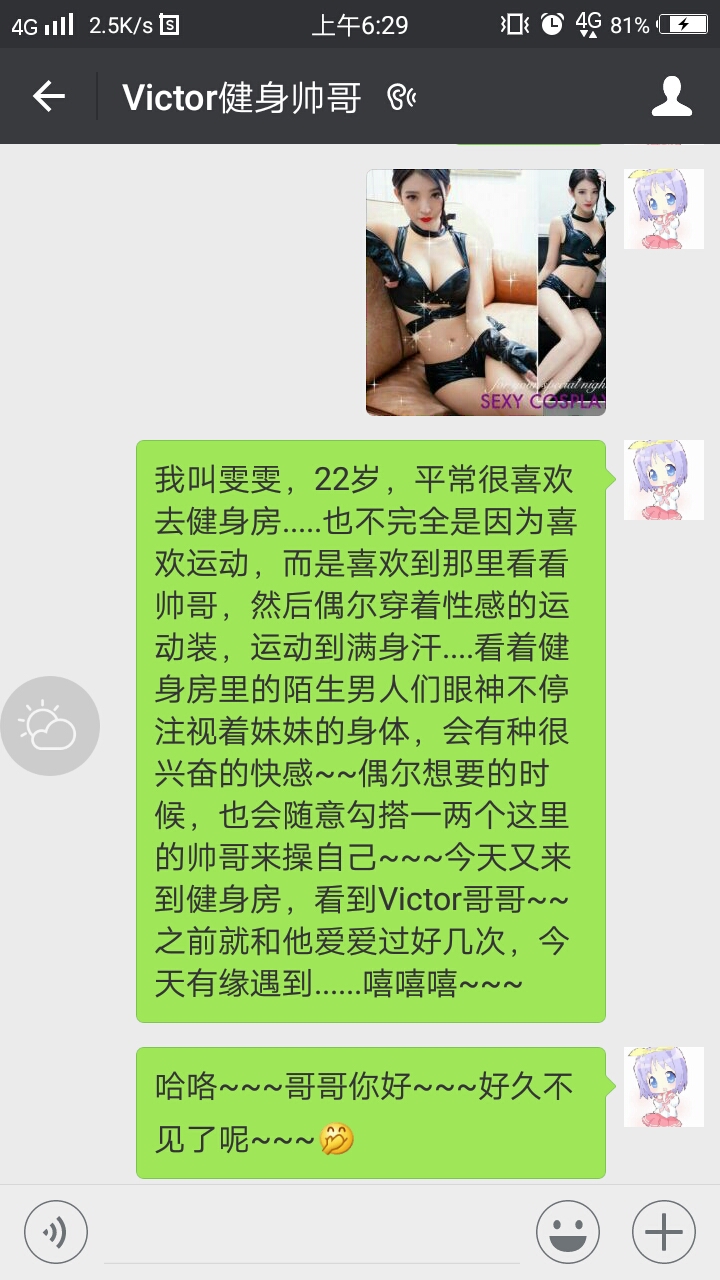Tap the sender avatar beside the photo message

coord(663,209)
